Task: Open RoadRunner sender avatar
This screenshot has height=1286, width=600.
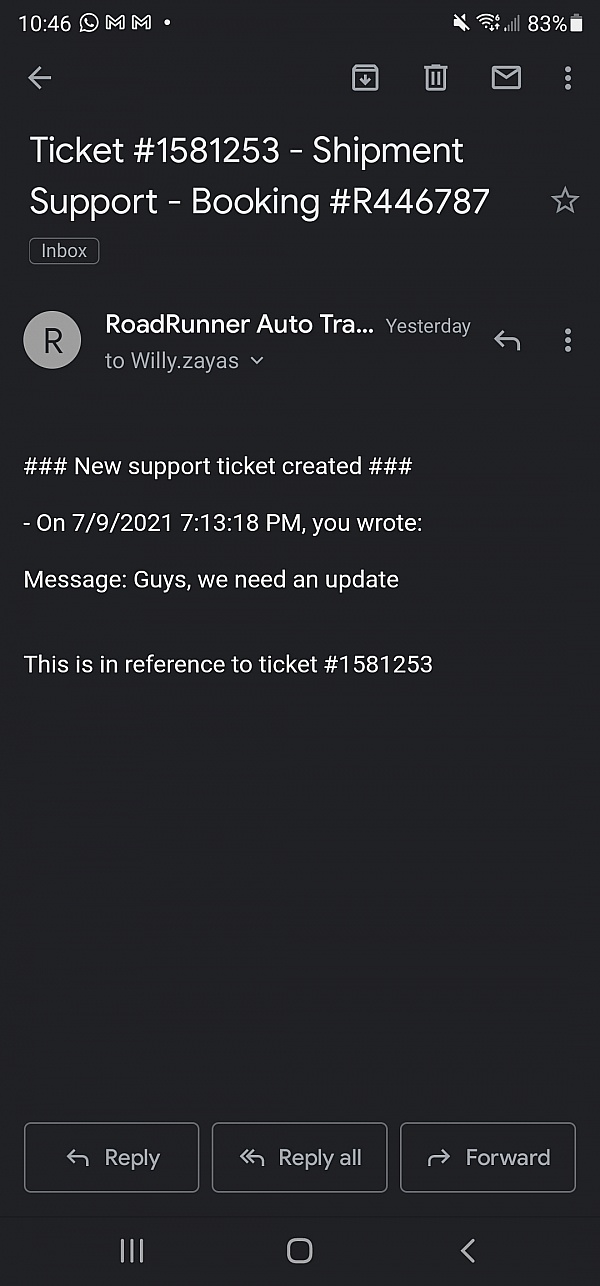Action: click(x=52, y=340)
